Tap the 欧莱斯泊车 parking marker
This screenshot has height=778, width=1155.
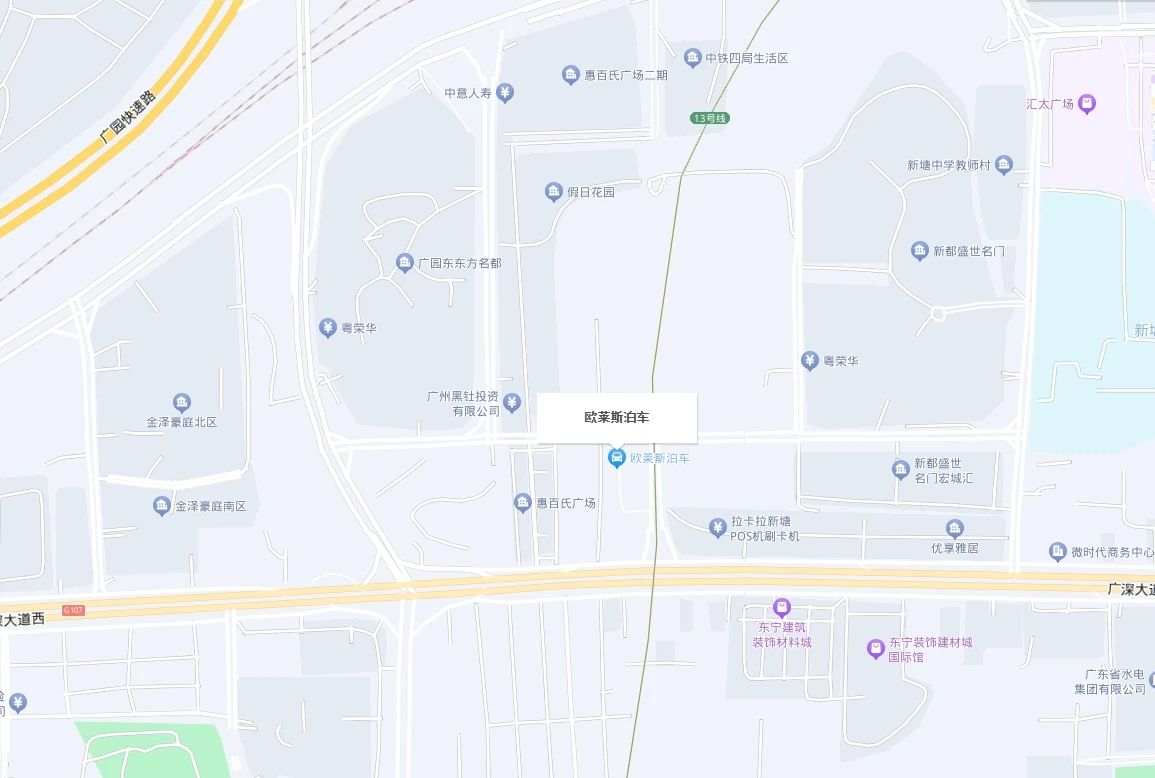[x=617, y=458]
